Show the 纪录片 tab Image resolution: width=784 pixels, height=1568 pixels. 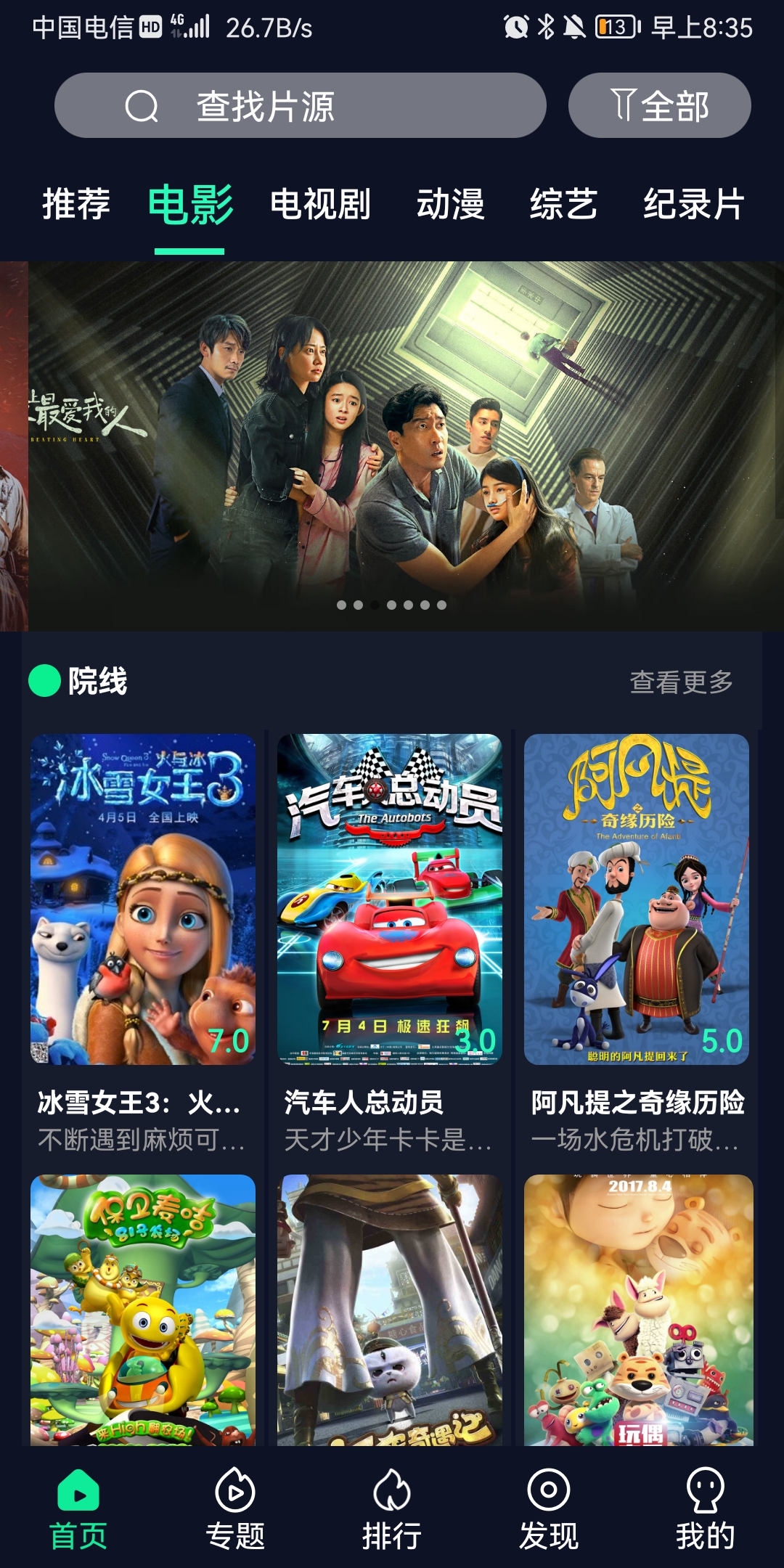click(693, 204)
